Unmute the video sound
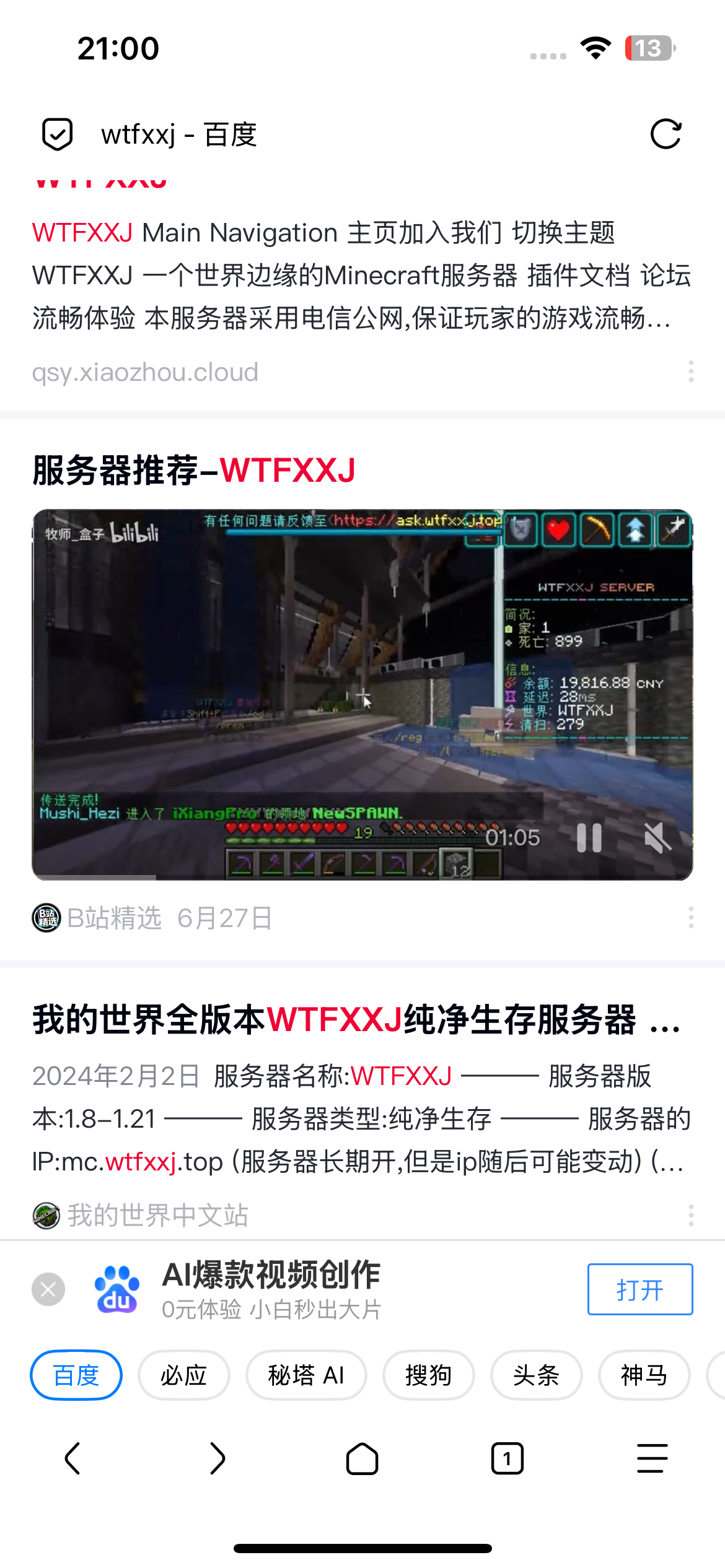 point(657,838)
